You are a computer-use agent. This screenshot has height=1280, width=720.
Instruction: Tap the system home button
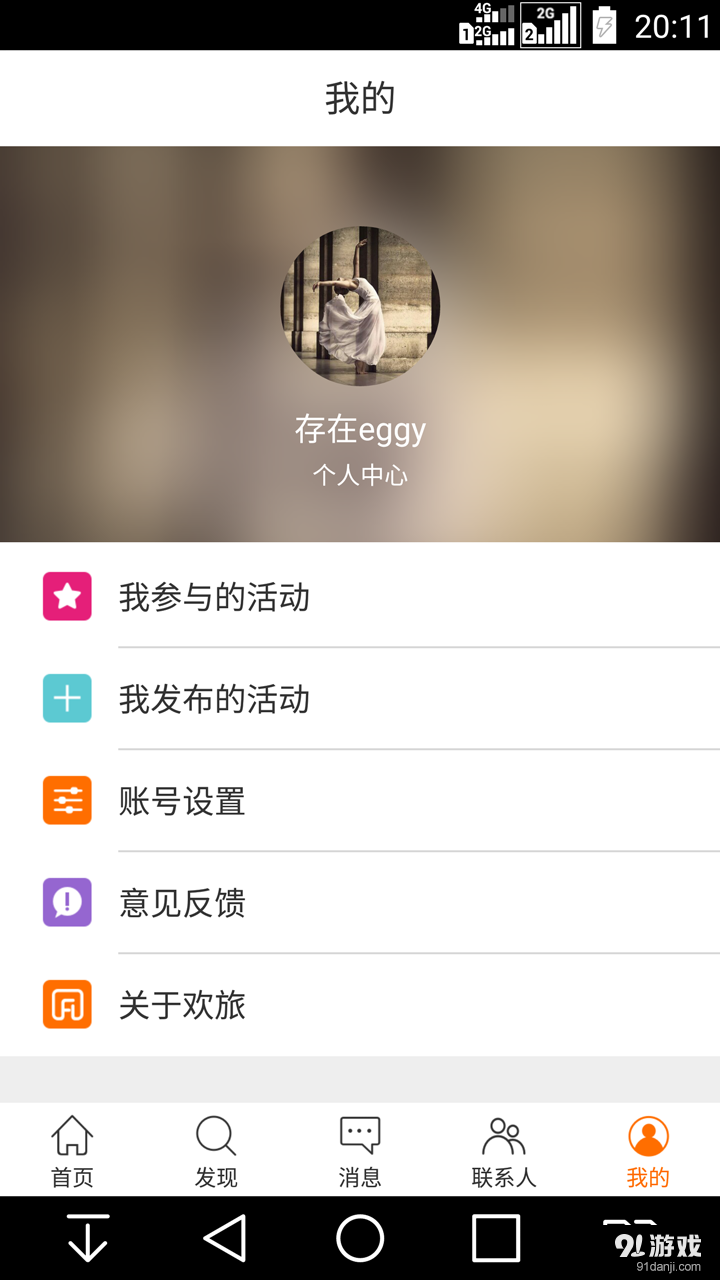pos(360,1238)
